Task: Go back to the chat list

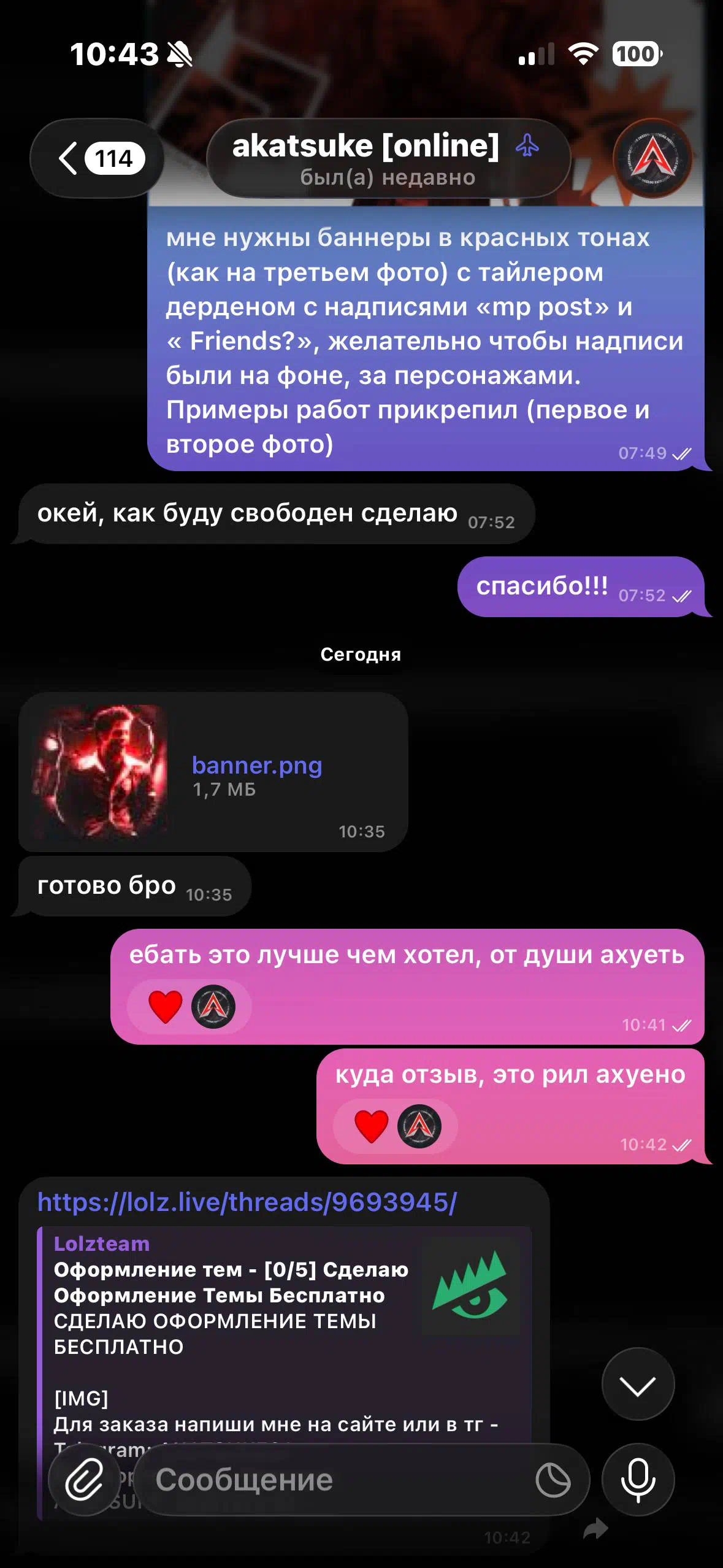Action: click(97, 158)
